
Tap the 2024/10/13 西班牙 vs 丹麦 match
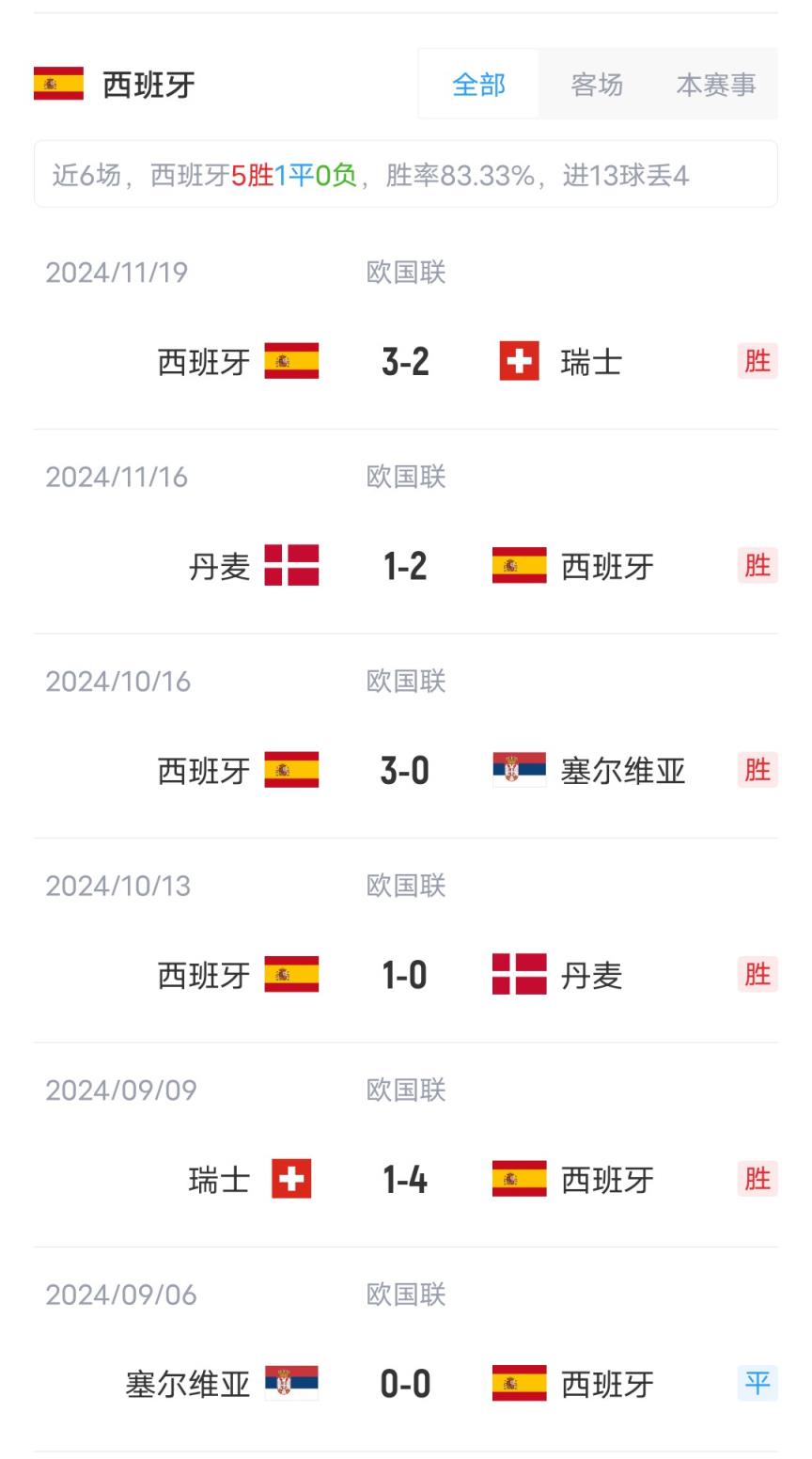pos(405,975)
